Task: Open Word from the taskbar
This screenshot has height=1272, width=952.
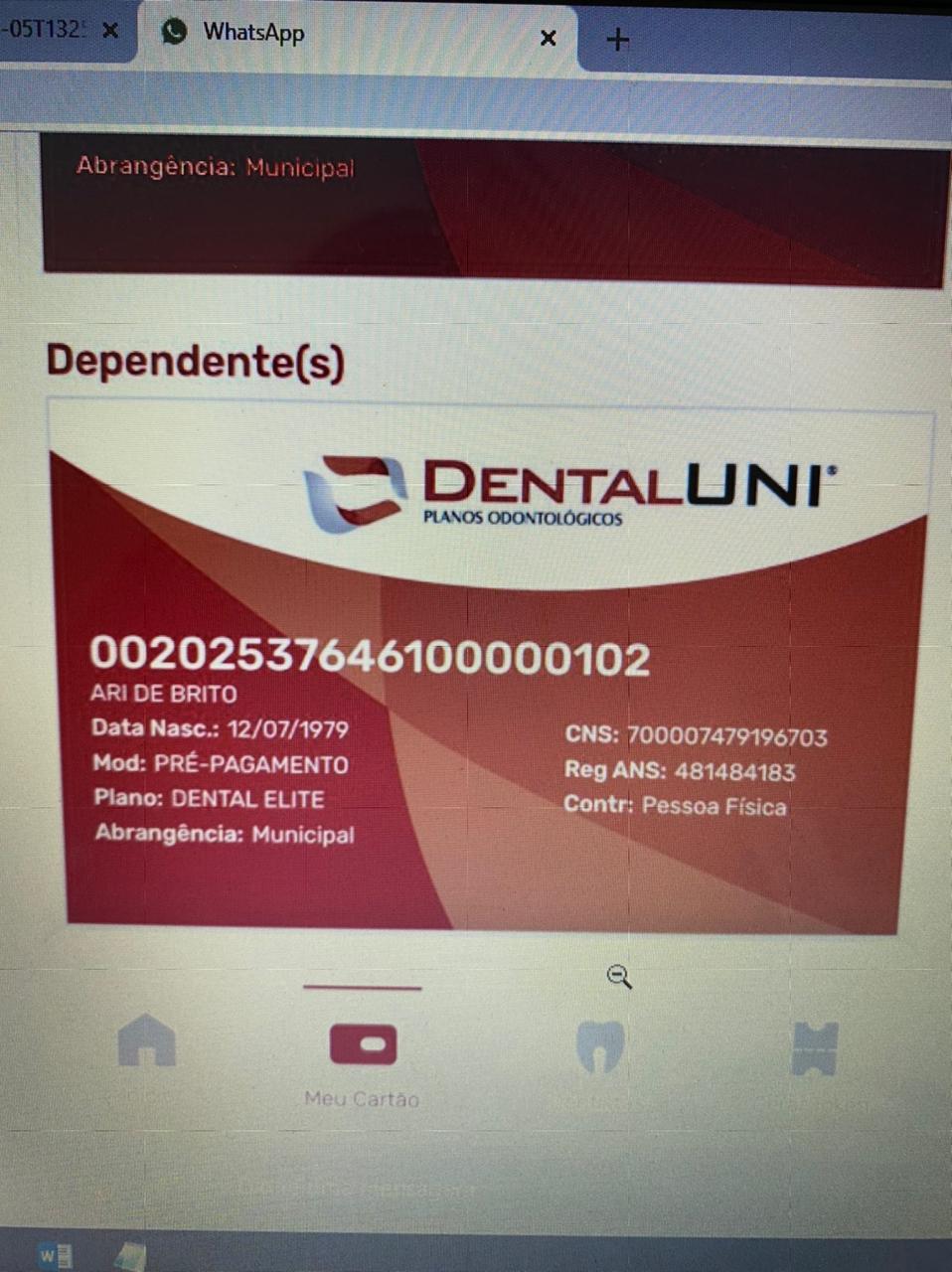Action: point(54,1255)
